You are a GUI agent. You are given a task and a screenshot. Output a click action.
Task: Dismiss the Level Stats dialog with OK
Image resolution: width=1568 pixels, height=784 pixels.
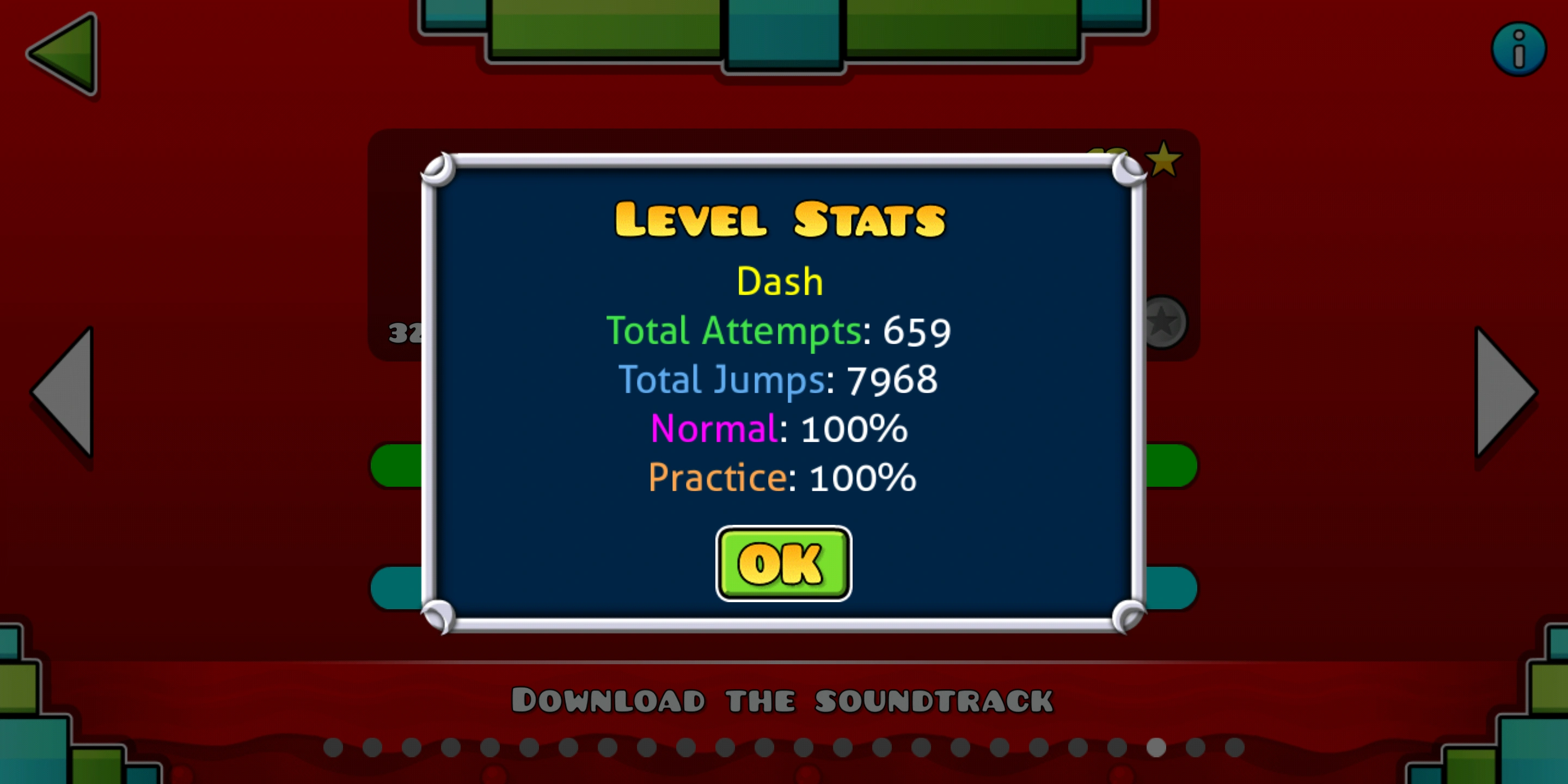pyautogui.click(x=783, y=563)
